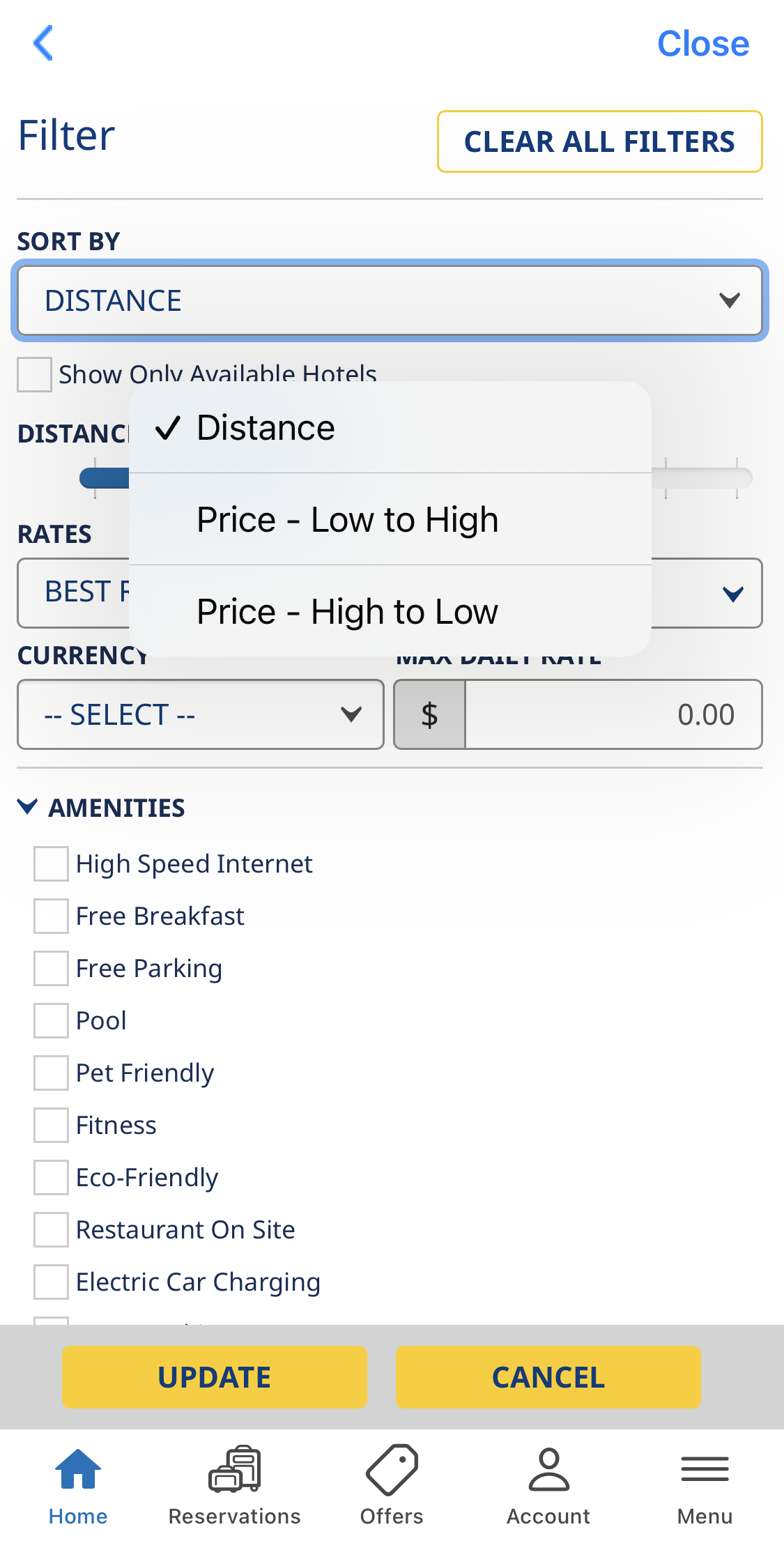Select the dollar sign currency symbol

coord(429,714)
